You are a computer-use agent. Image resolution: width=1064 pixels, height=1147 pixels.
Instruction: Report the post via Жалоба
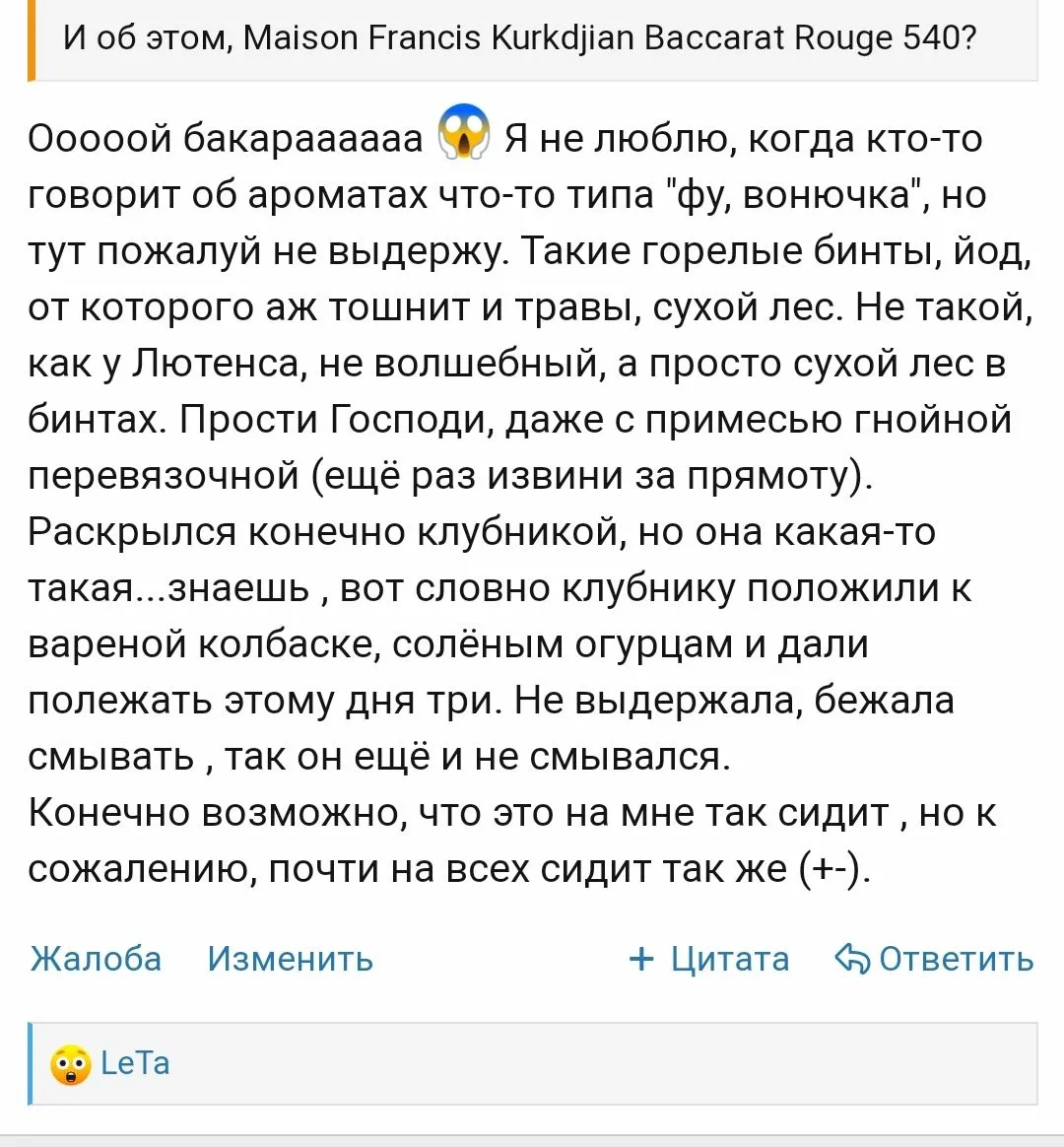point(96,959)
